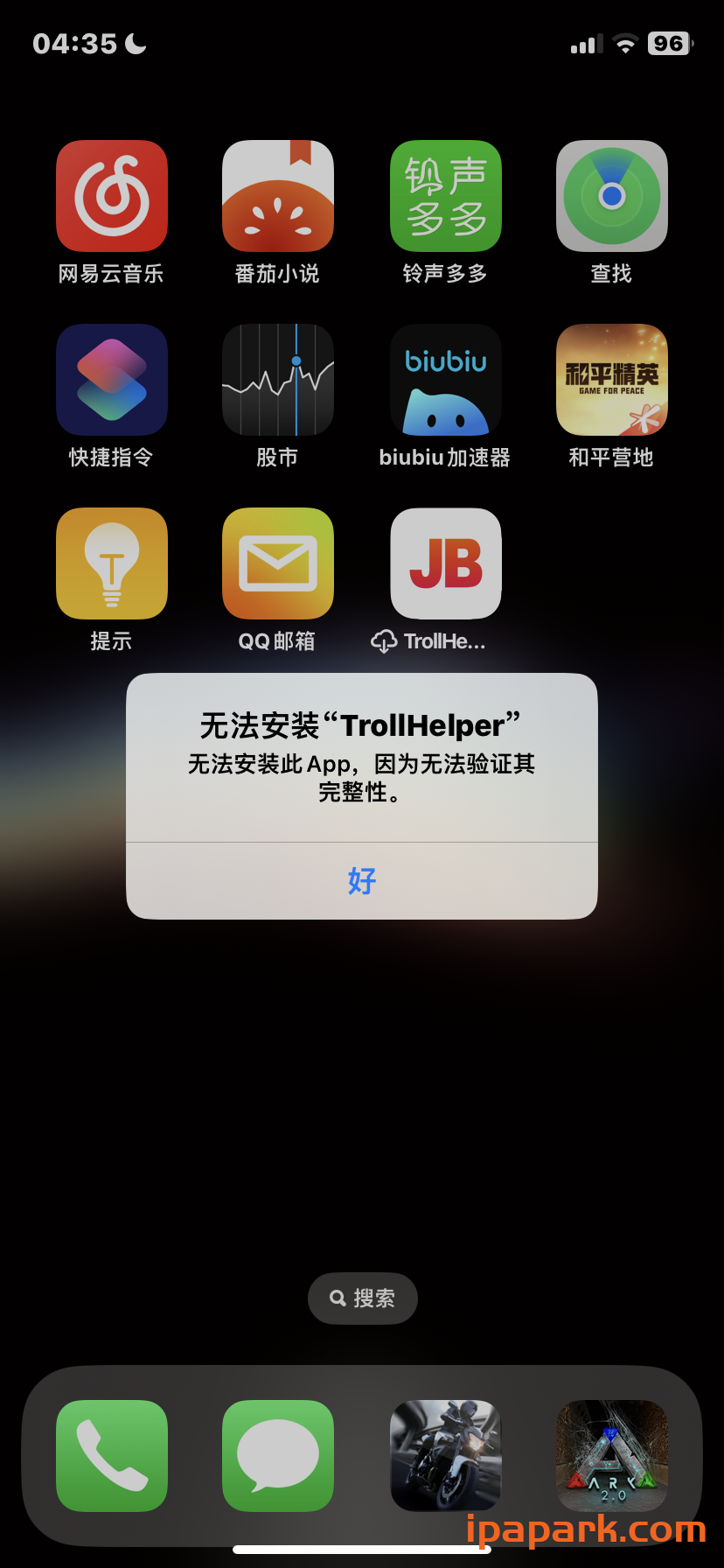This screenshot has width=724, height=1568.
Task: Open the 查找 app
Action: coord(612,196)
